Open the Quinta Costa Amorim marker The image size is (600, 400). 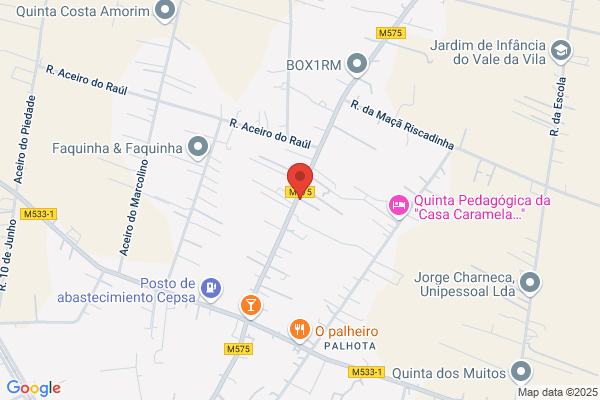[x=165, y=10]
